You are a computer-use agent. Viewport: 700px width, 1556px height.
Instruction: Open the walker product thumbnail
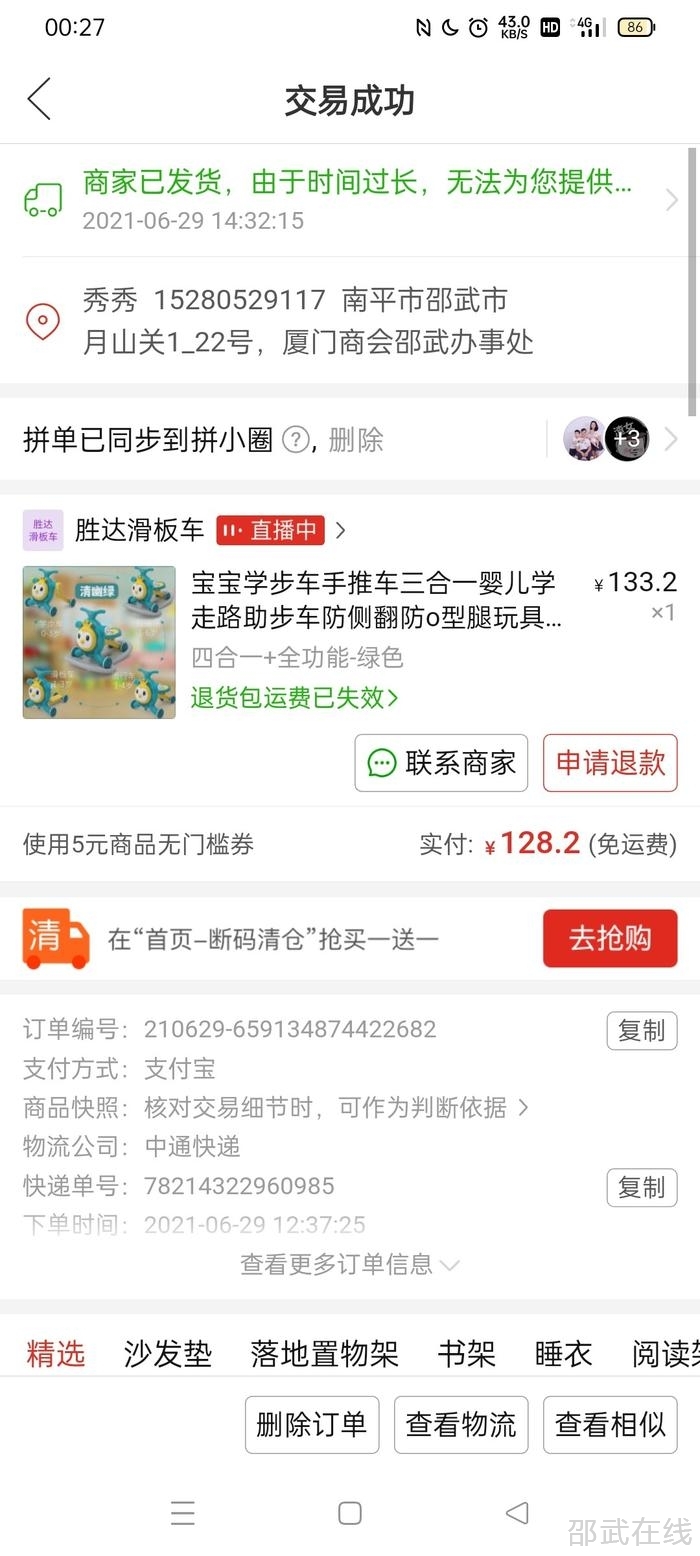(99, 642)
